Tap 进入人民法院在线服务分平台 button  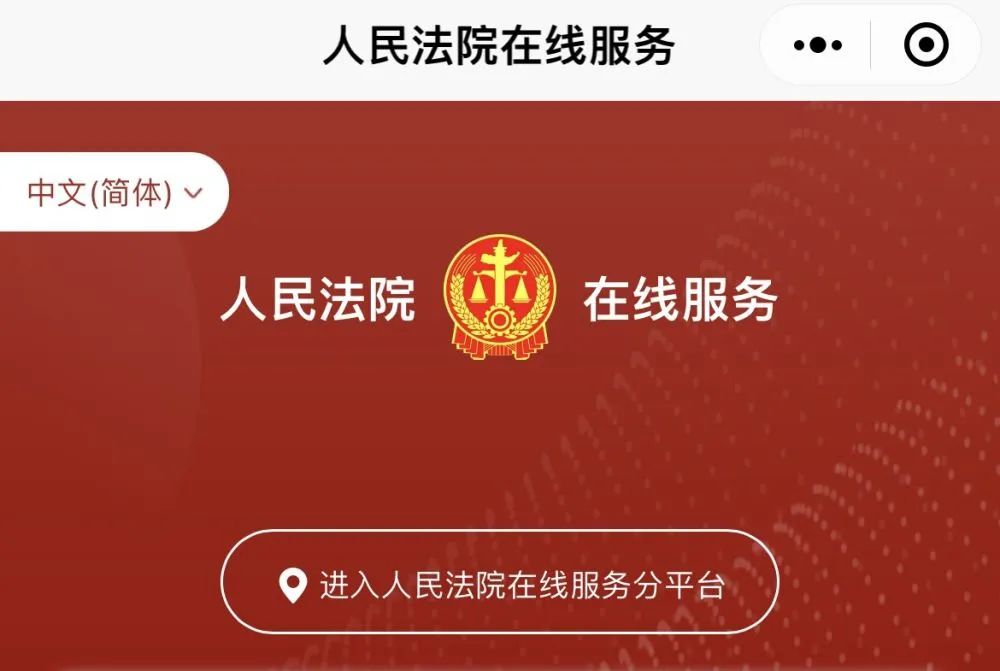tap(500, 584)
